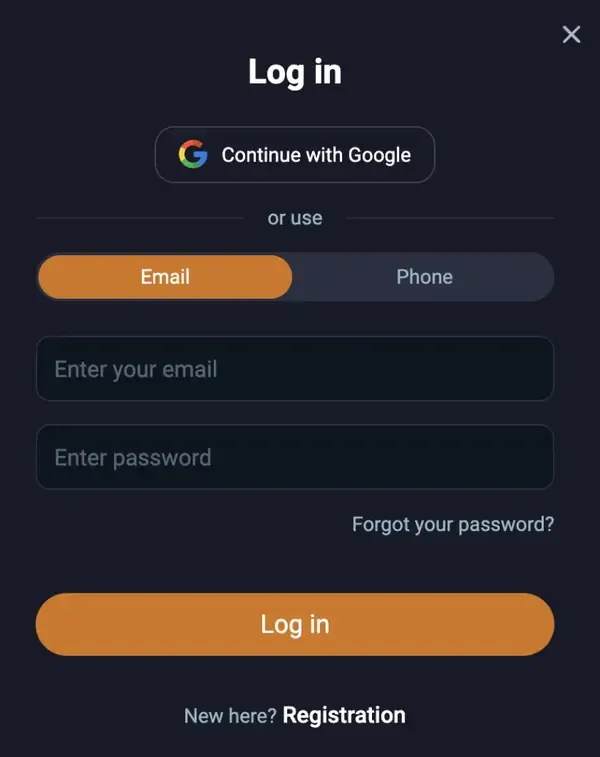The width and height of the screenshot is (600, 757).
Task: Focus the Enter your email field
Action: pyautogui.click(x=295, y=369)
